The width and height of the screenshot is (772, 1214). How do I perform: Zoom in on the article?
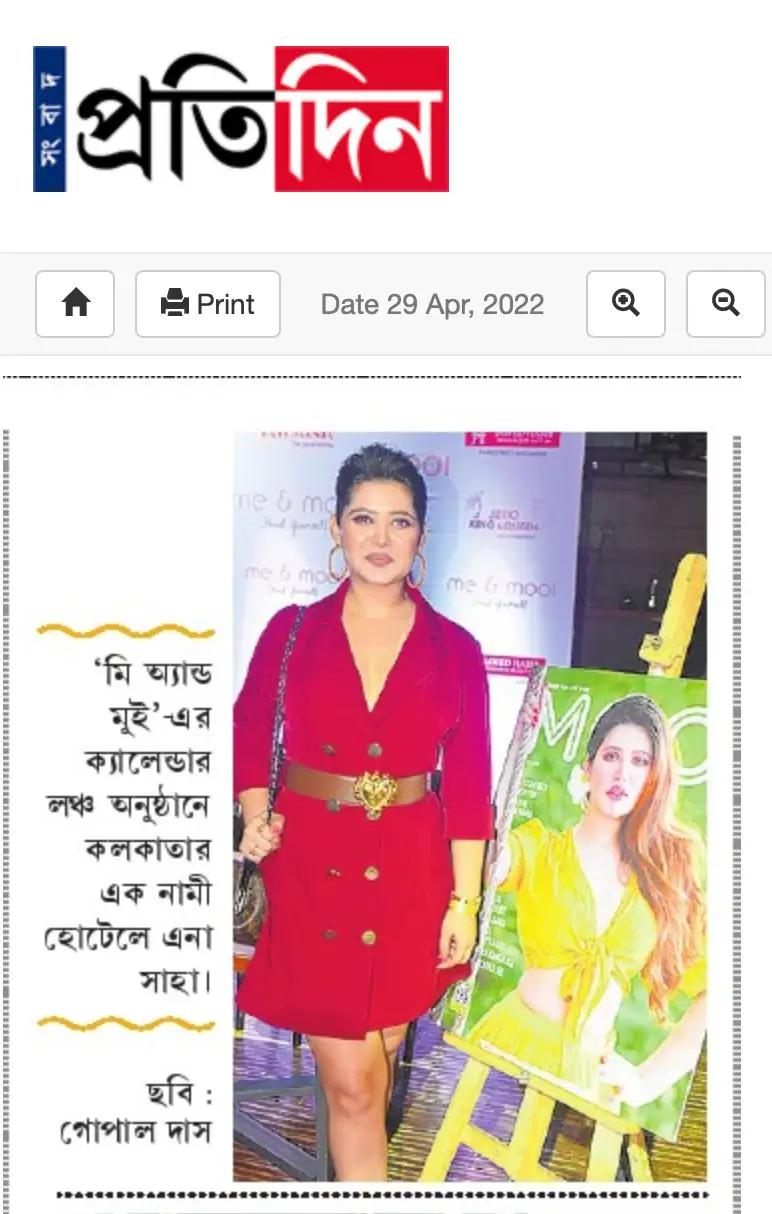click(626, 304)
